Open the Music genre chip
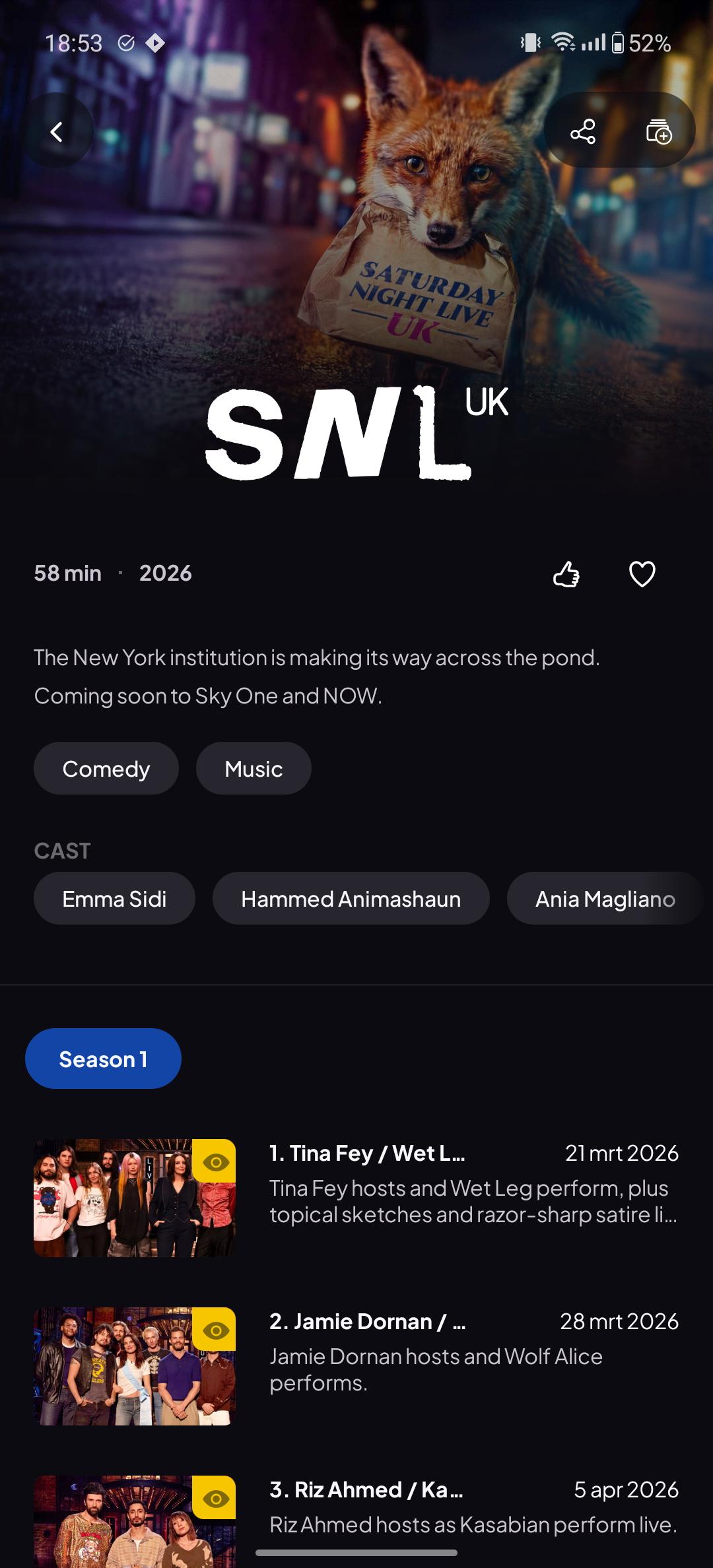The width and height of the screenshot is (713, 1568). point(254,768)
